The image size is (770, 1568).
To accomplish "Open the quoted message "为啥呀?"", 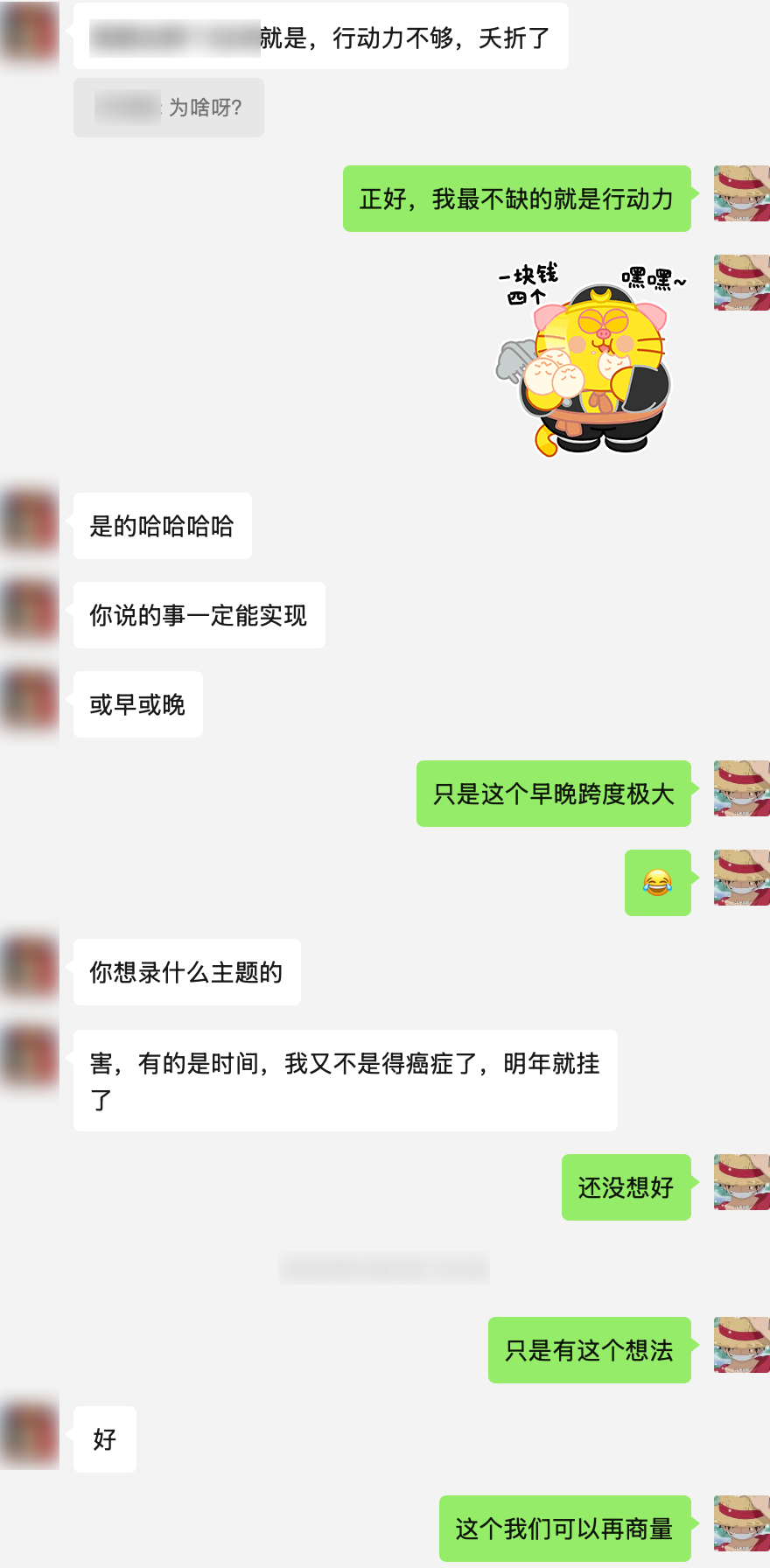I will coord(169,108).
